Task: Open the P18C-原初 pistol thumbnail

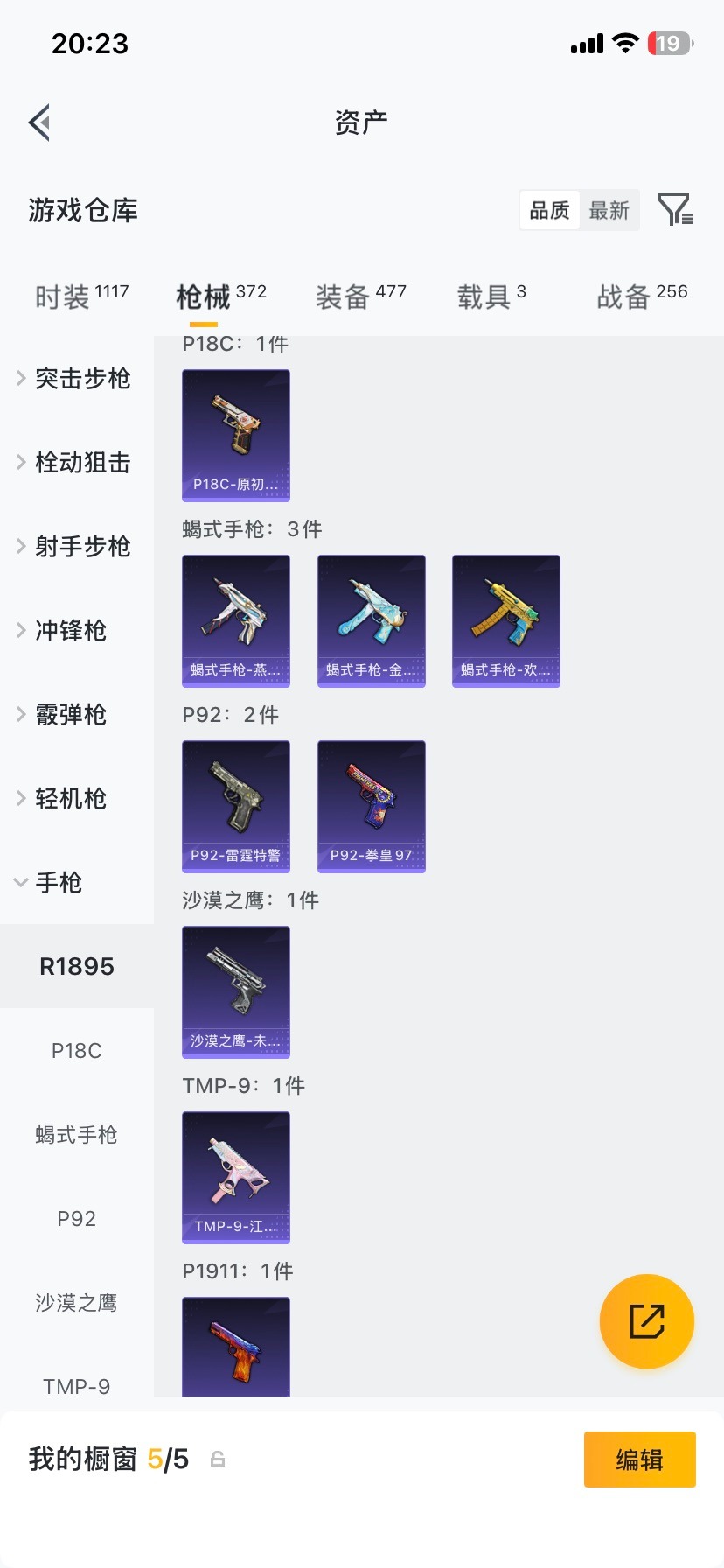Action: click(235, 436)
